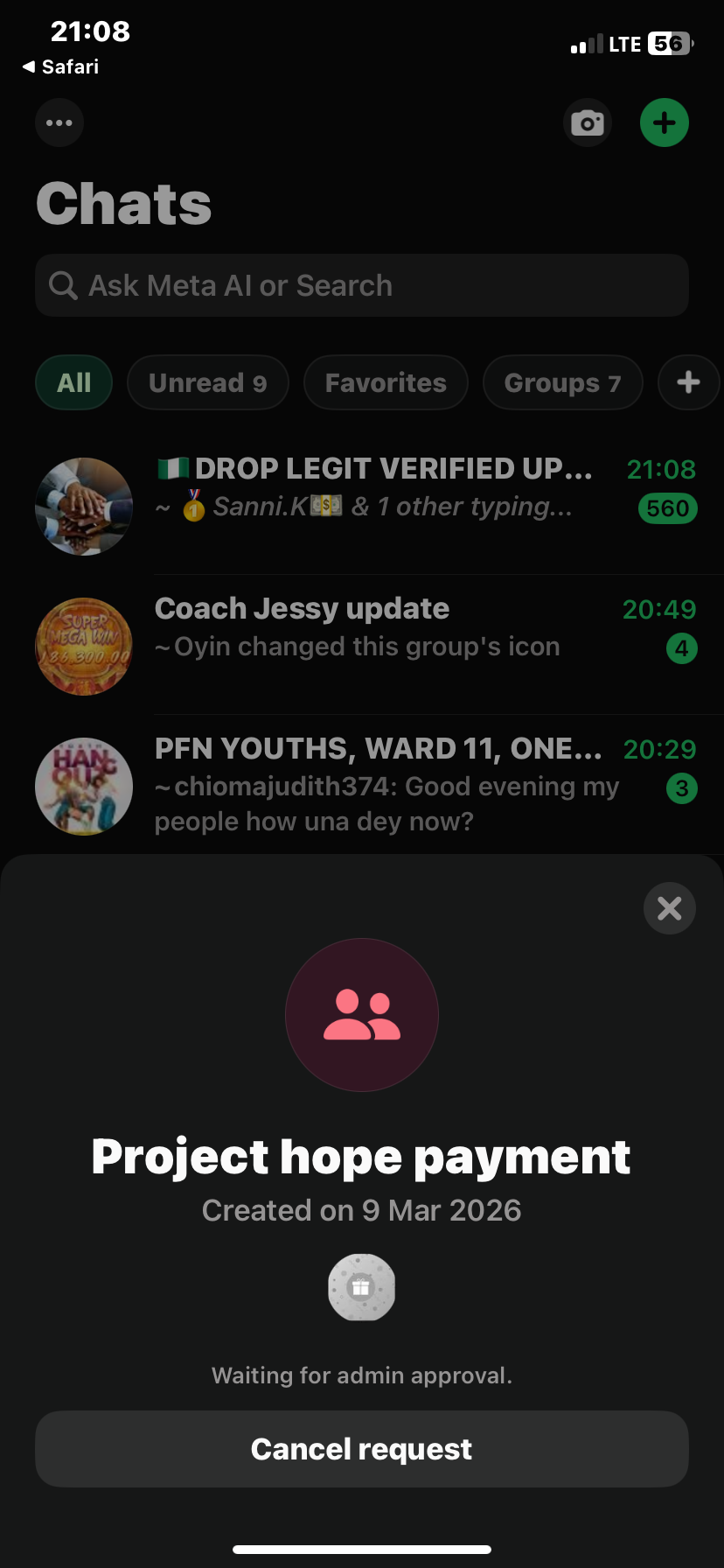Tap the Ask Meta AI or Search field
This screenshot has width=724, height=1568.
pos(361,285)
